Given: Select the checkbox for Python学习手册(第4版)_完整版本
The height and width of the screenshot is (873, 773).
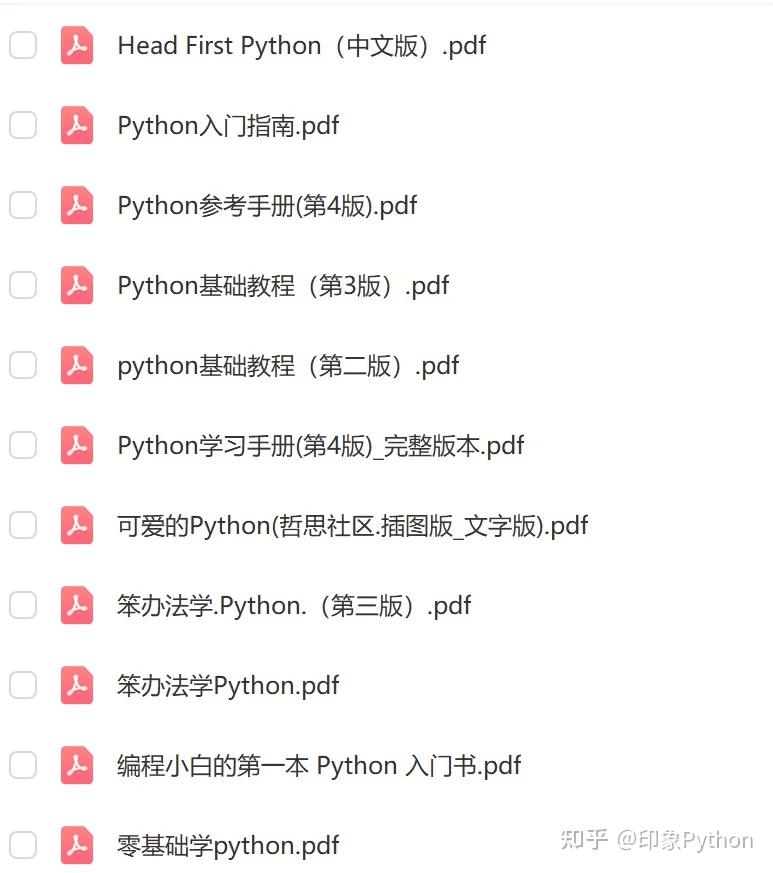Looking at the screenshot, I should click(22, 445).
